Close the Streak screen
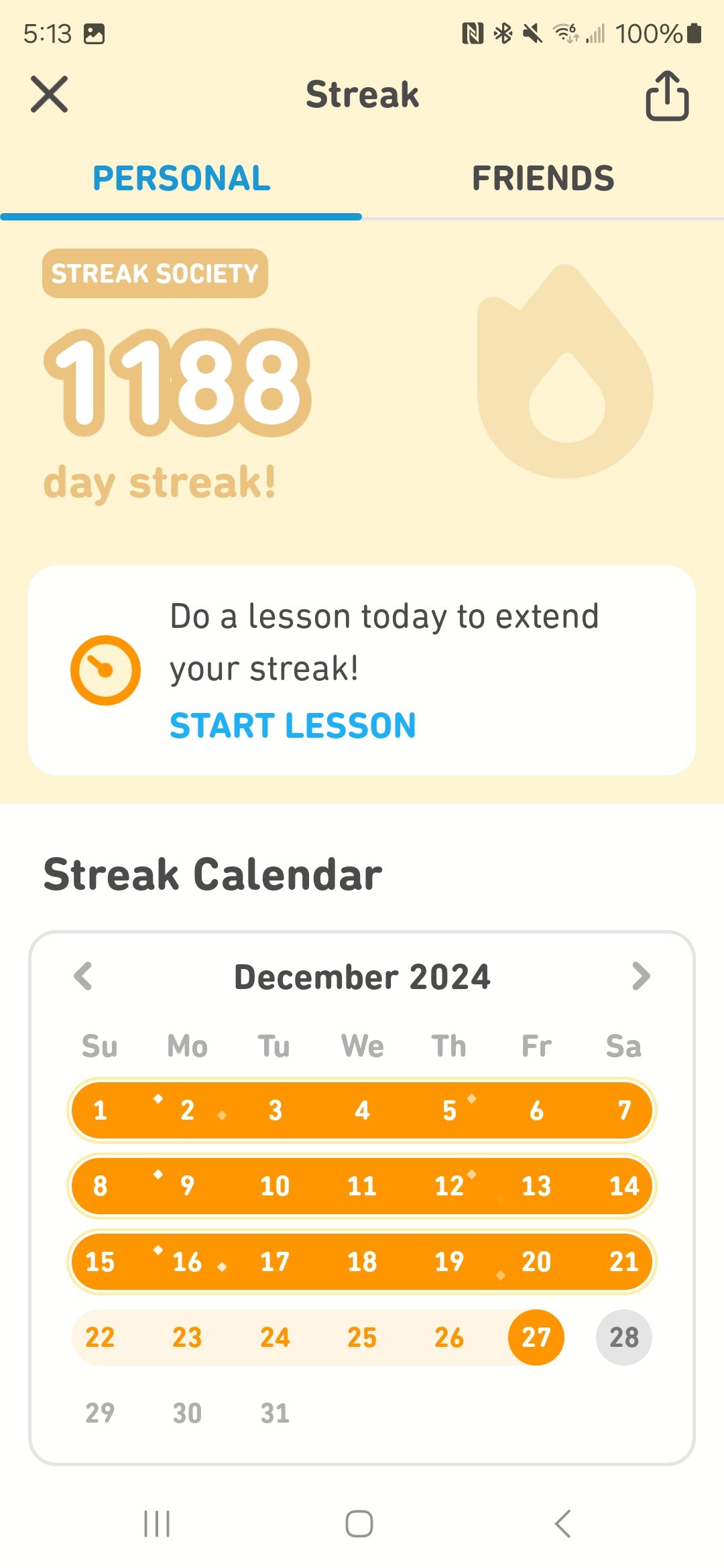 (x=50, y=94)
